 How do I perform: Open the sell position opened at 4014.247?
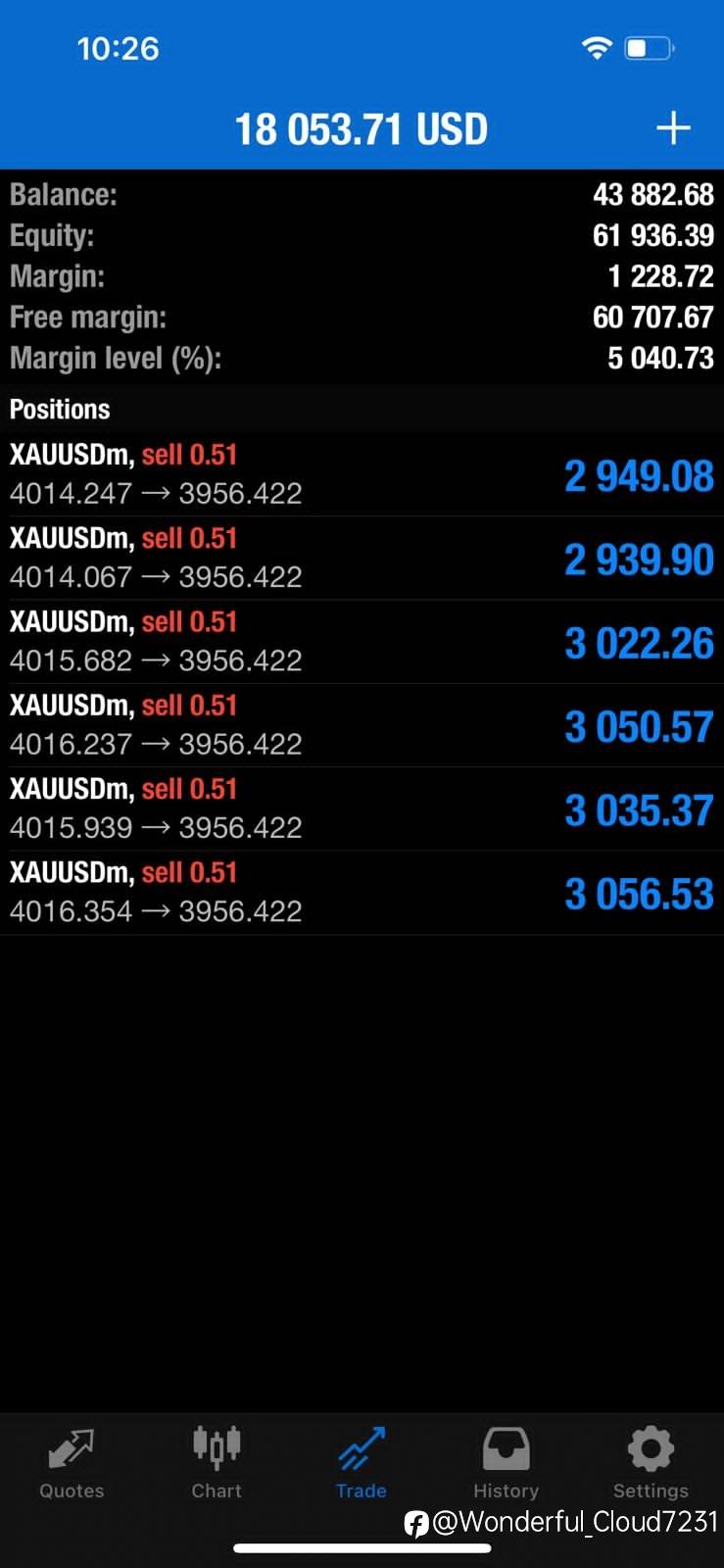362,474
